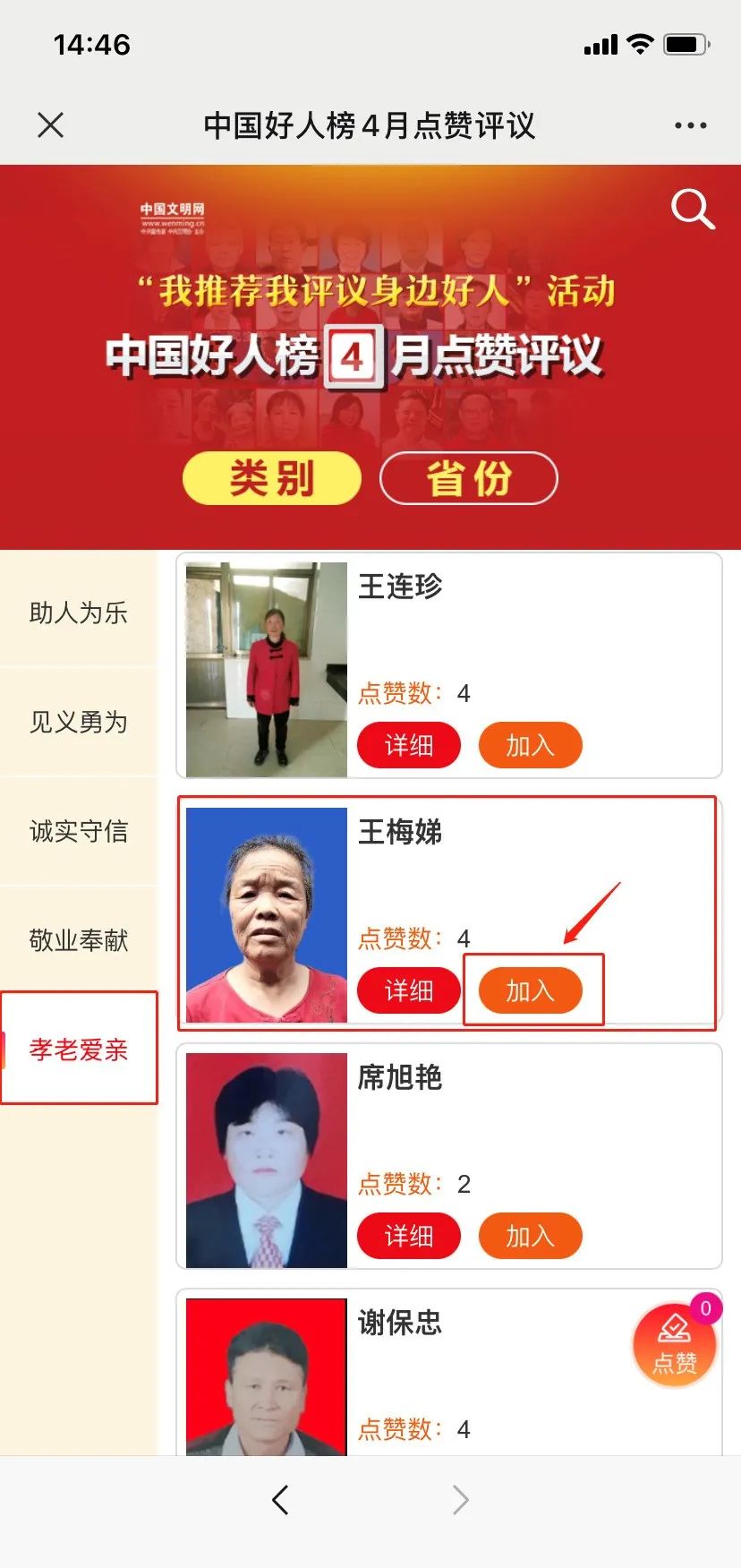Viewport: 741px width, 1568px height.
Task: View 详细 info for 王连珍
Action: [409, 745]
